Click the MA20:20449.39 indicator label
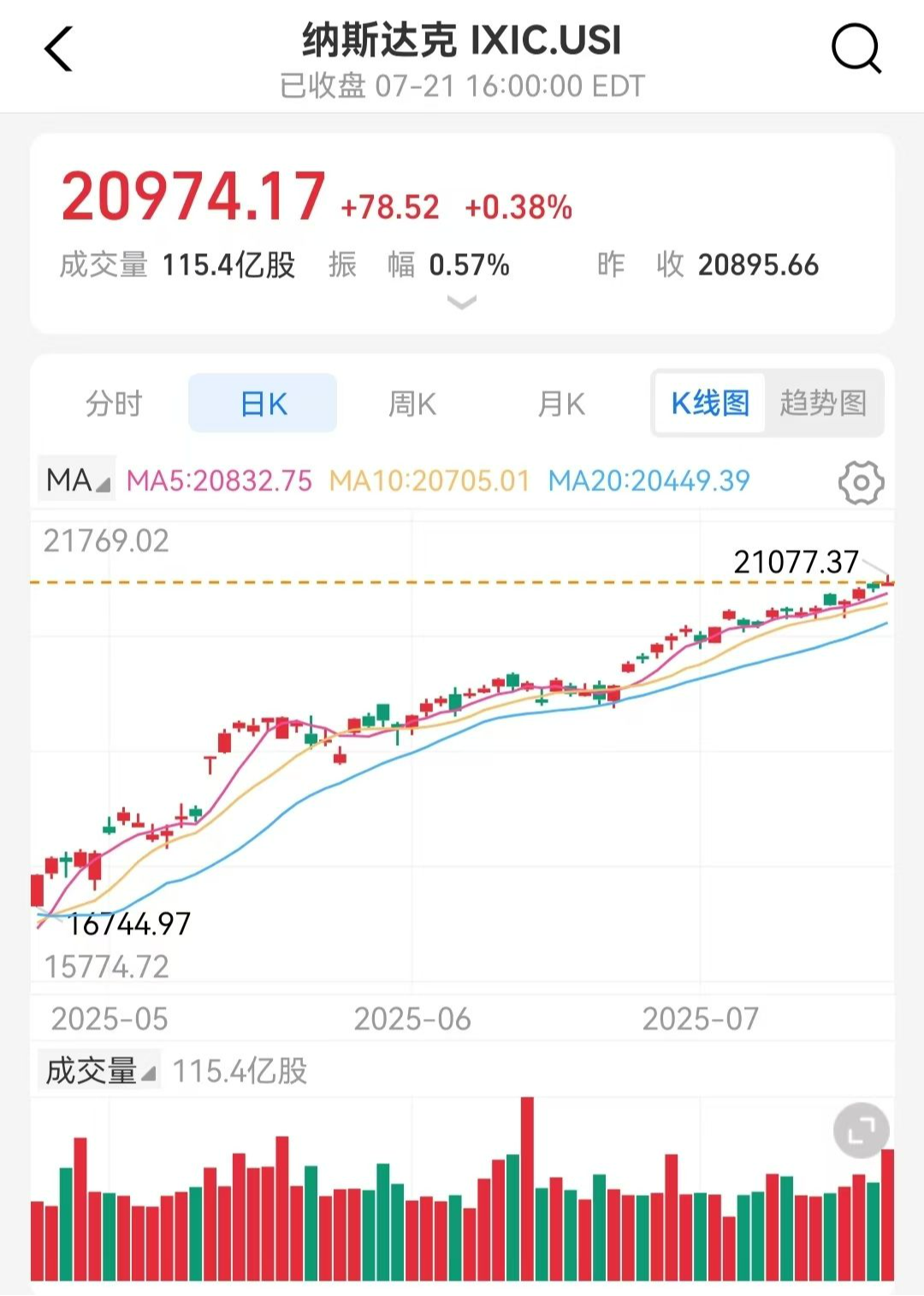924x1296 pixels. click(652, 482)
